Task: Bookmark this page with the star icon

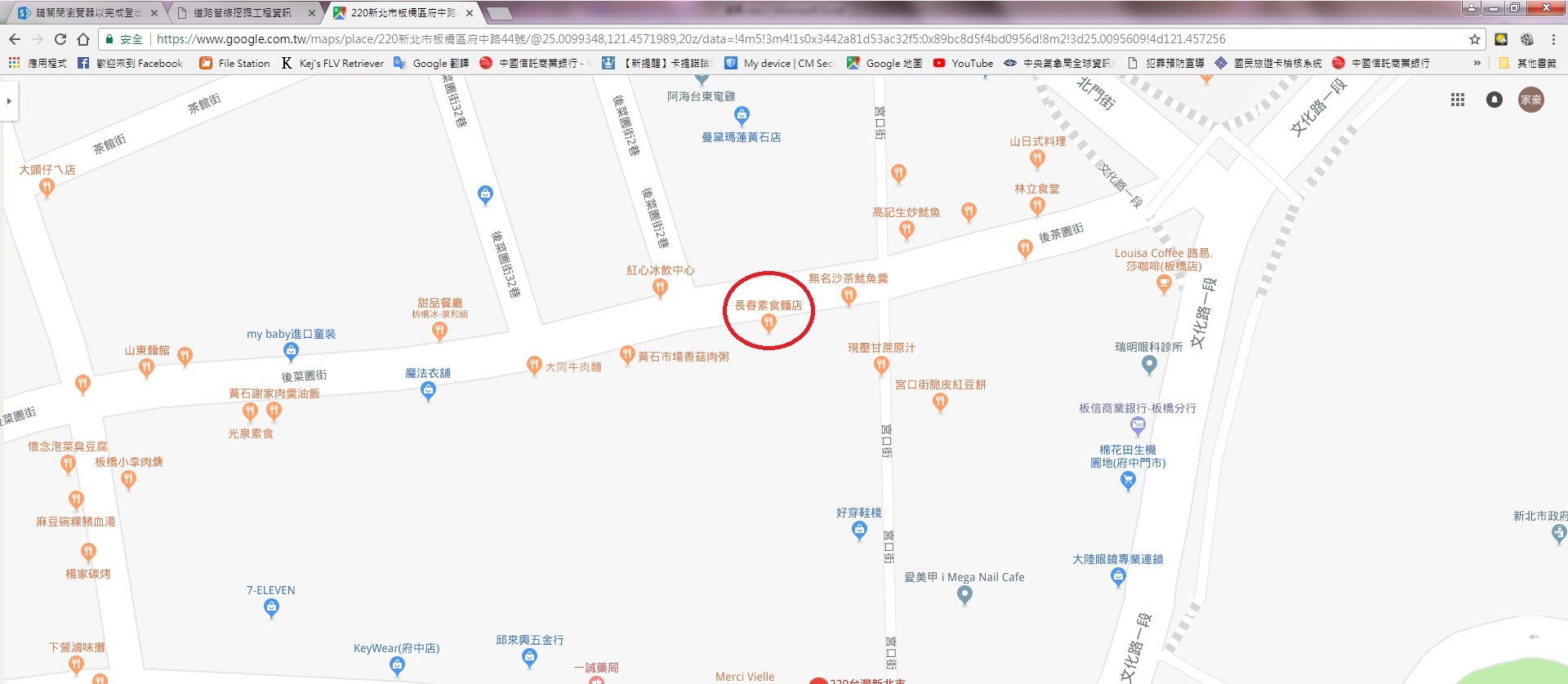Action: click(1474, 39)
